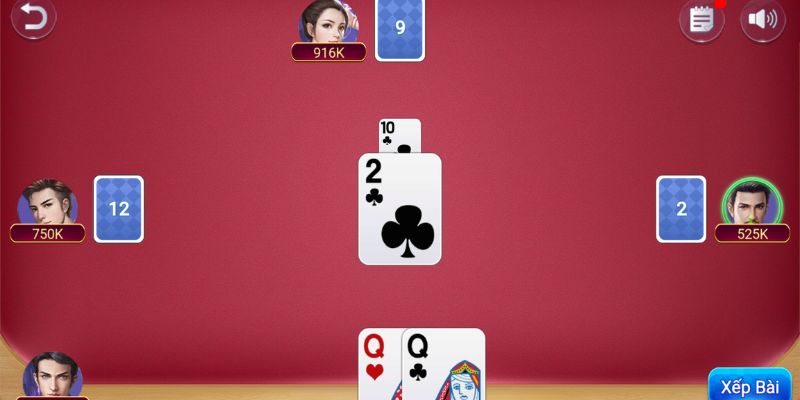The width and height of the screenshot is (800, 400).
Task: Select the Queen of hearts card
Action: [379, 365]
